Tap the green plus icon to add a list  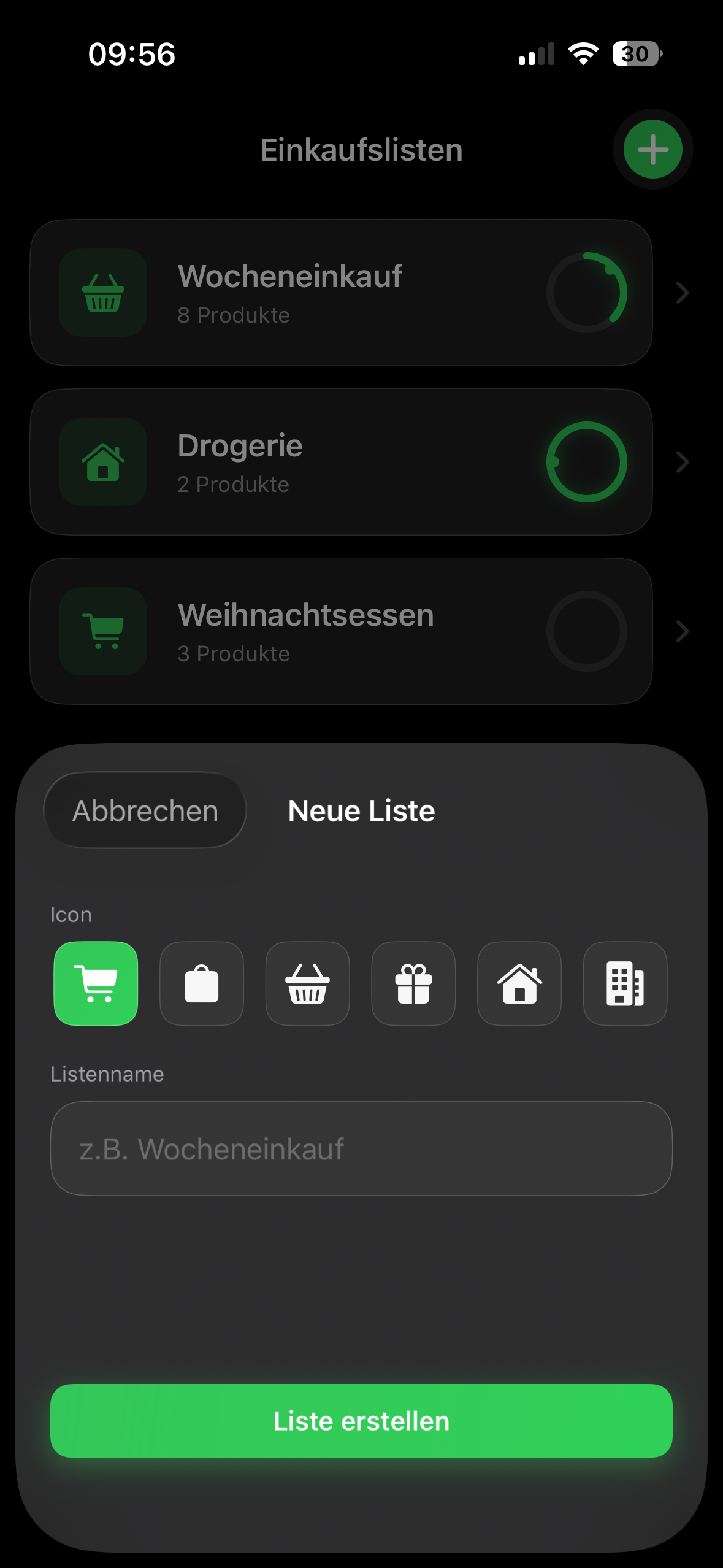(652, 150)
